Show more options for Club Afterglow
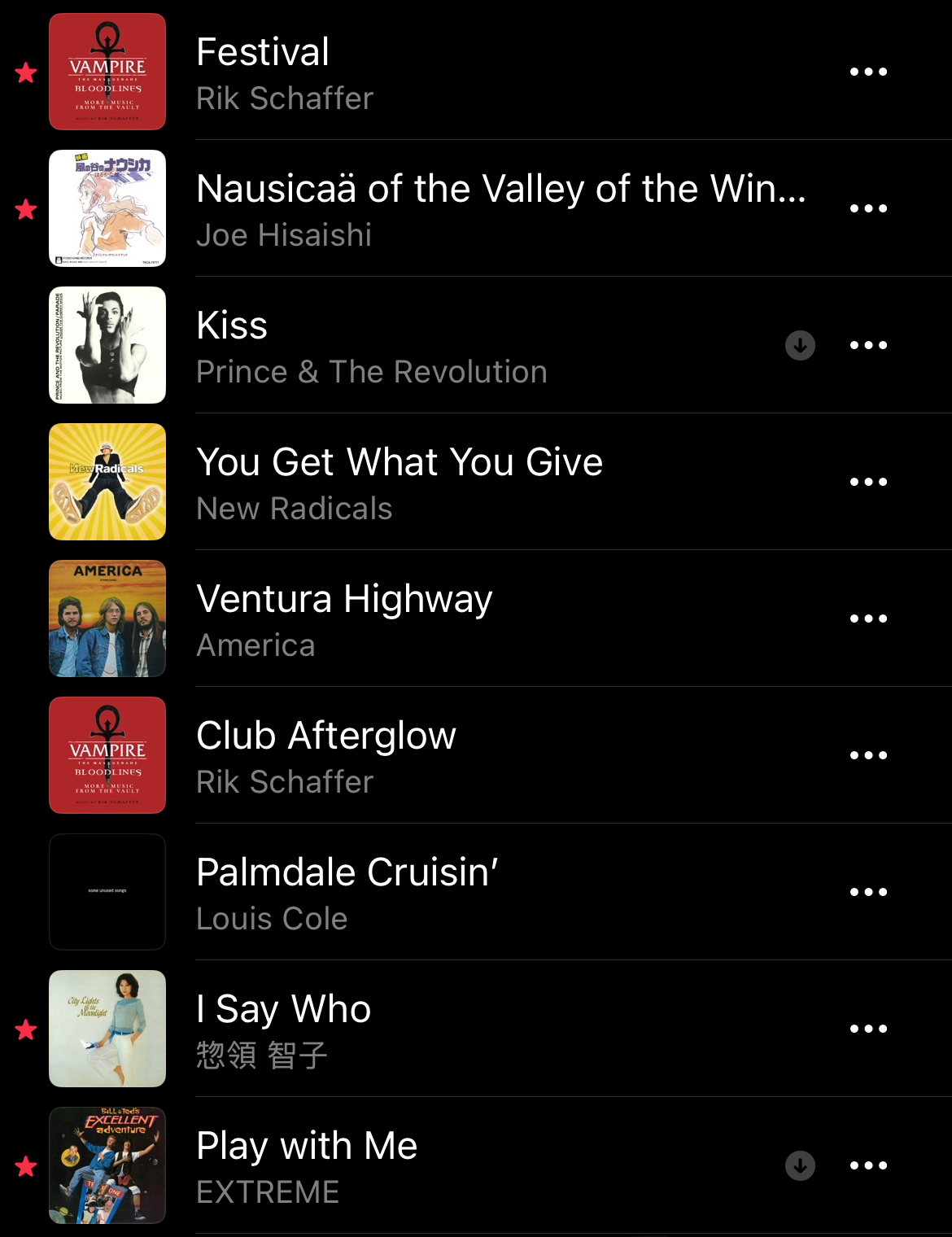 [868, 755]
